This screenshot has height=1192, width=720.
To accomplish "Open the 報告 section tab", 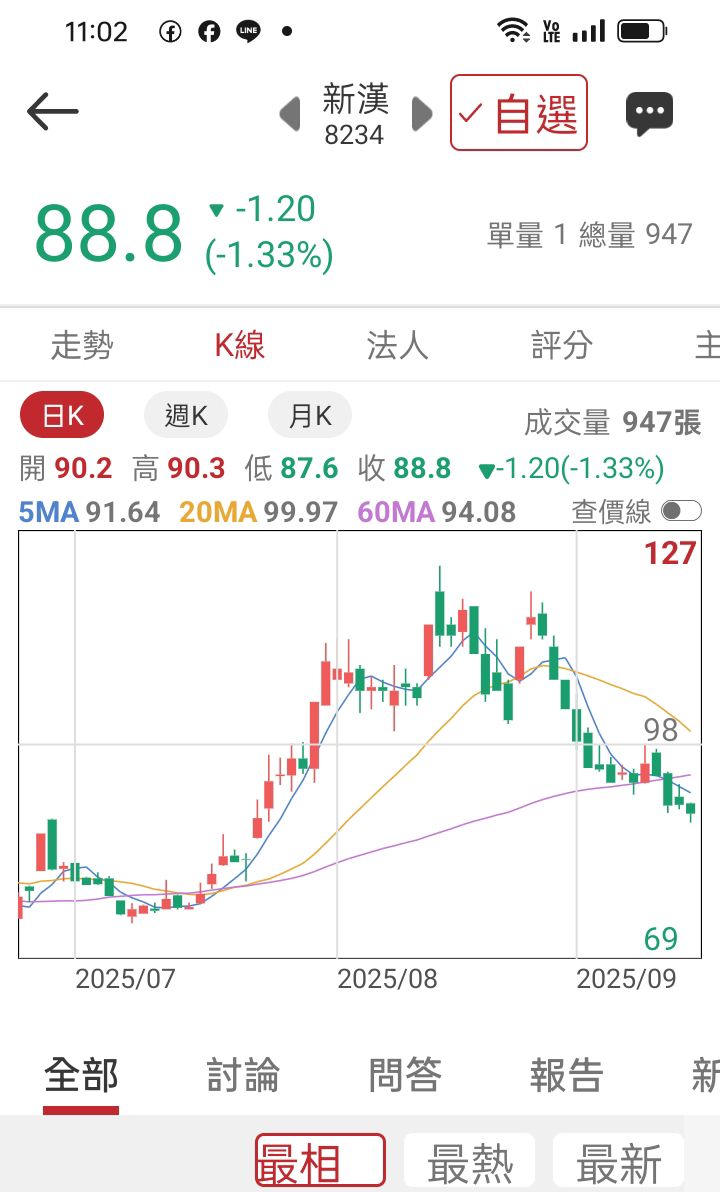I will click(567, 1076).
